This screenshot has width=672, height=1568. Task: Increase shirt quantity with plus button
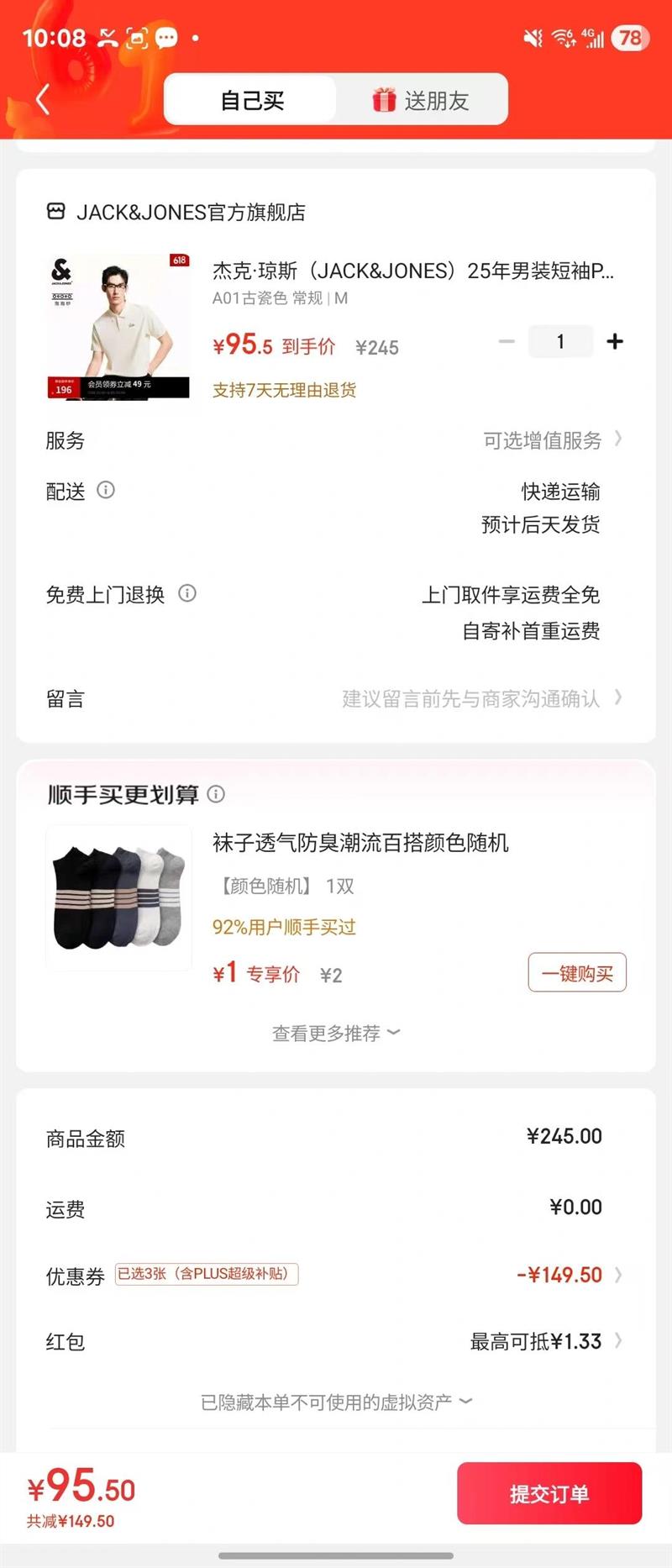pyautogui.click(x=615, y=341)
